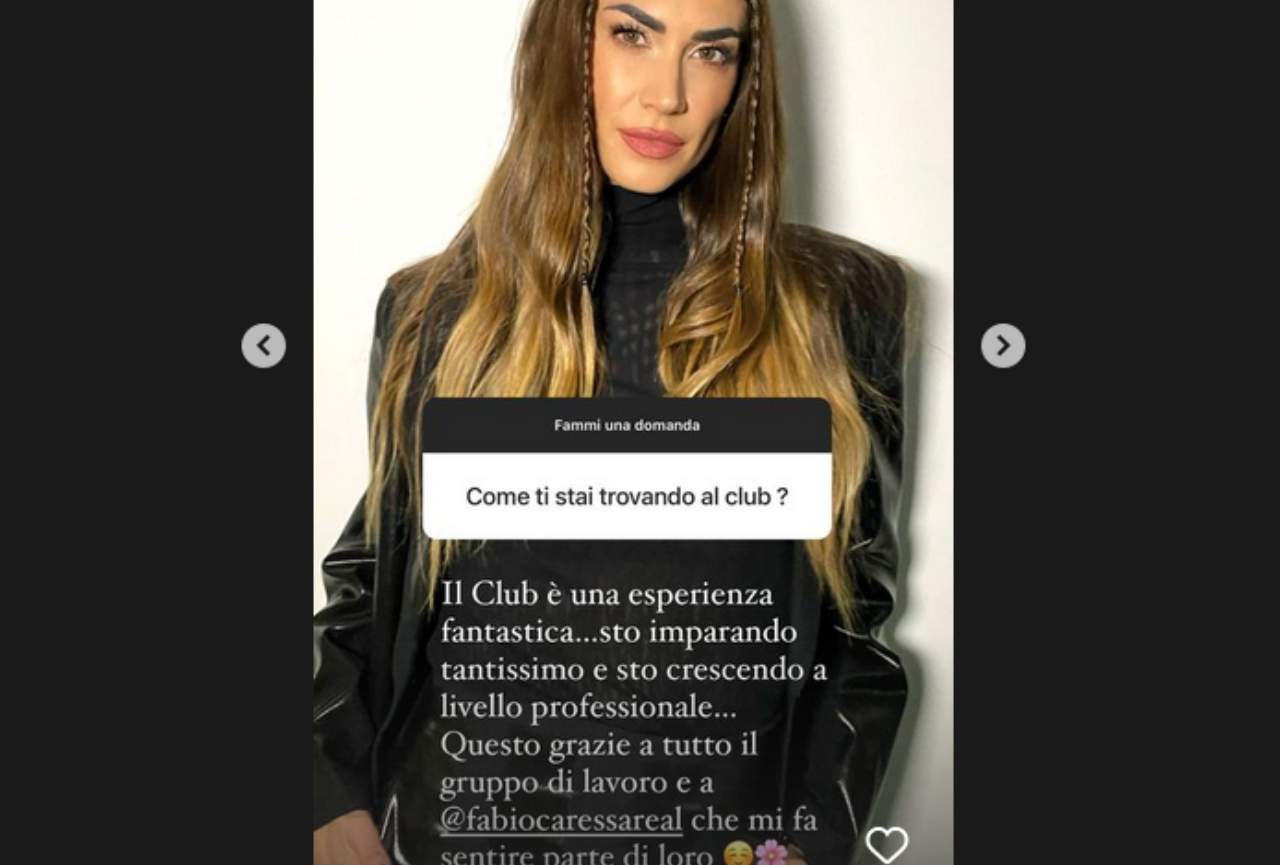Open the @fabiocaressareal mention
This screenshot has height=865, width=1280.
point(561,821)
